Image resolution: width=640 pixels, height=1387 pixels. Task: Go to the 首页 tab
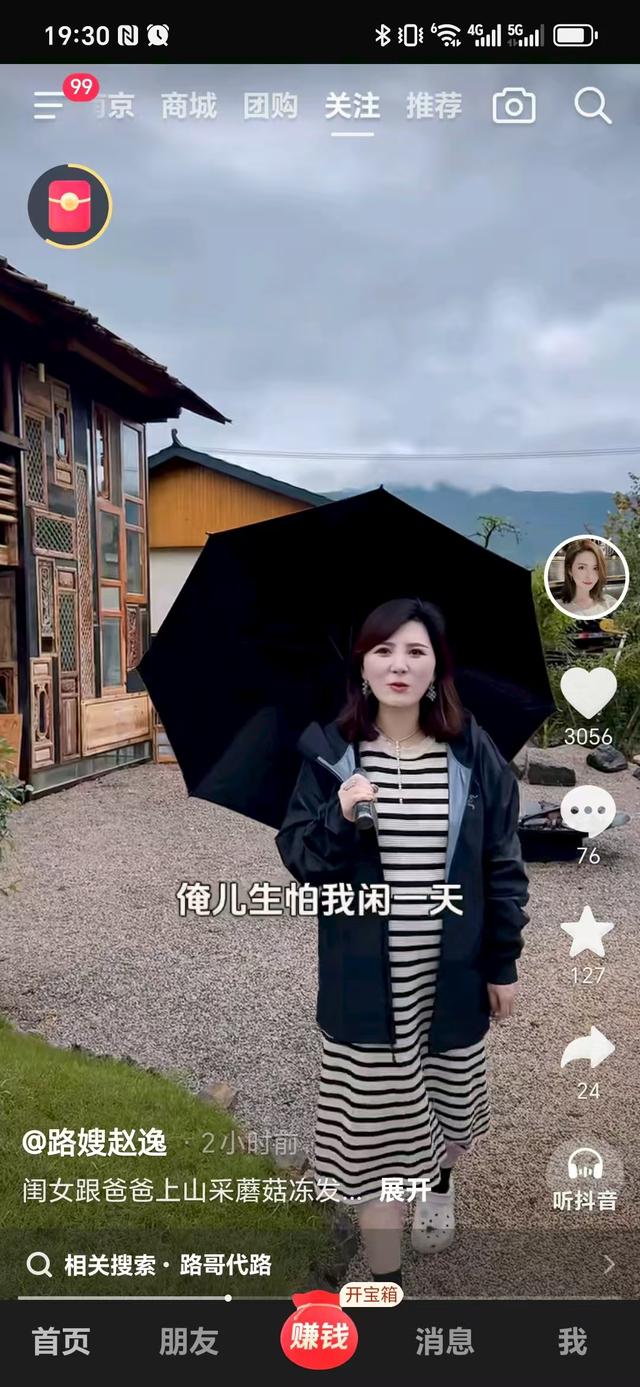point(61,1342)
